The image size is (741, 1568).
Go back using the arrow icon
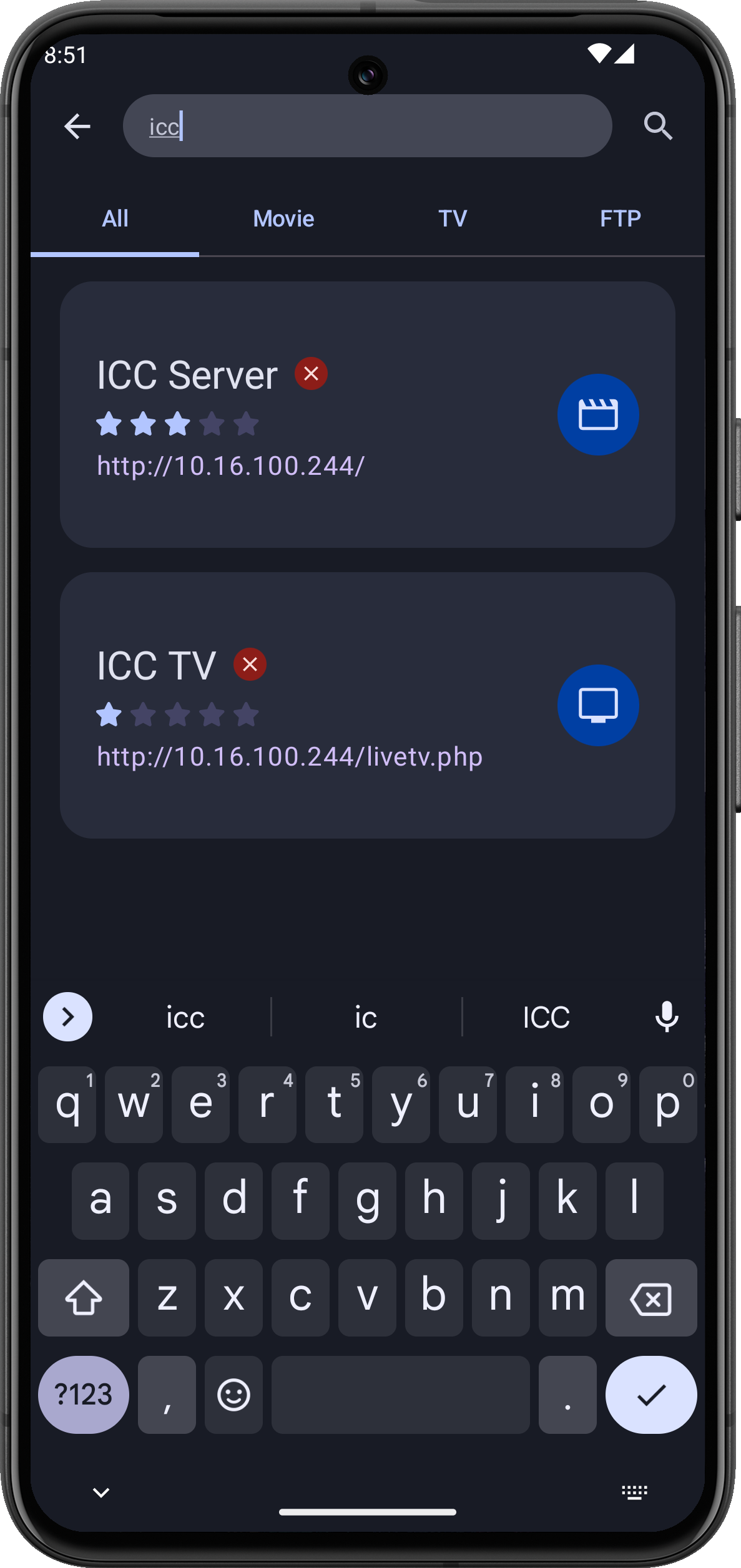pyautogui.click(x=77, y=127)
